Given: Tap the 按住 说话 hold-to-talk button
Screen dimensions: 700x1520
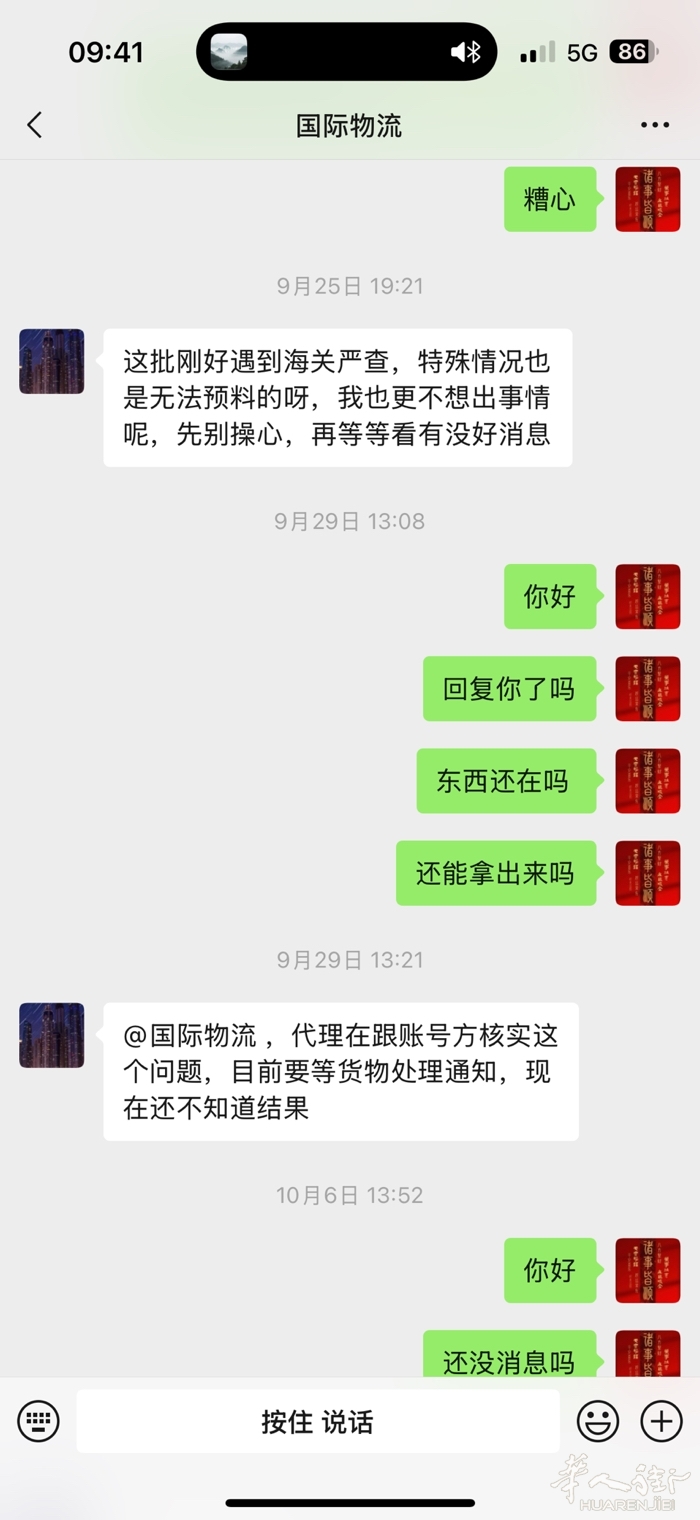Looking at the screenshot, I should click(318, 1421).
